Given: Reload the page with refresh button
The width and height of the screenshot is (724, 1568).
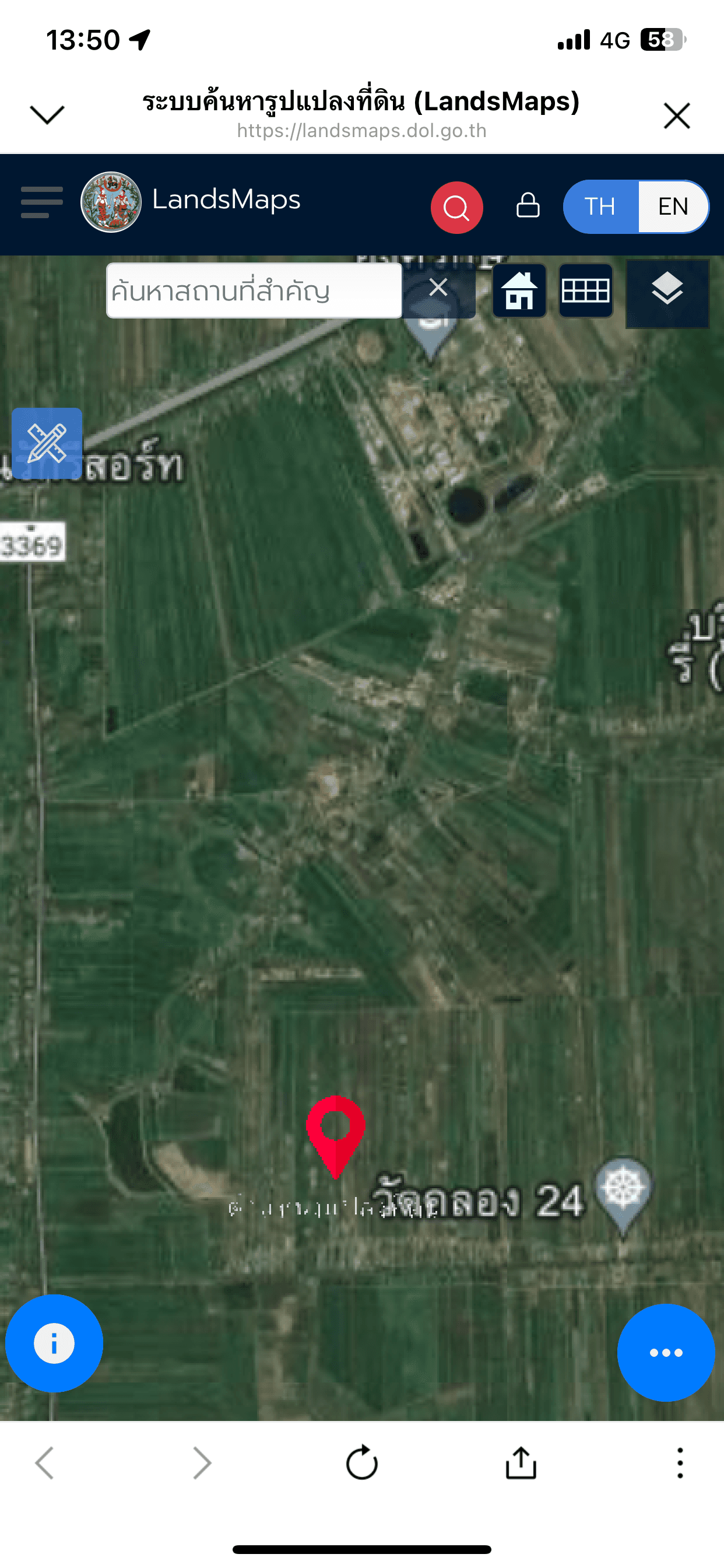Looking at the screenshot, I should click(x=362, y=1464).
